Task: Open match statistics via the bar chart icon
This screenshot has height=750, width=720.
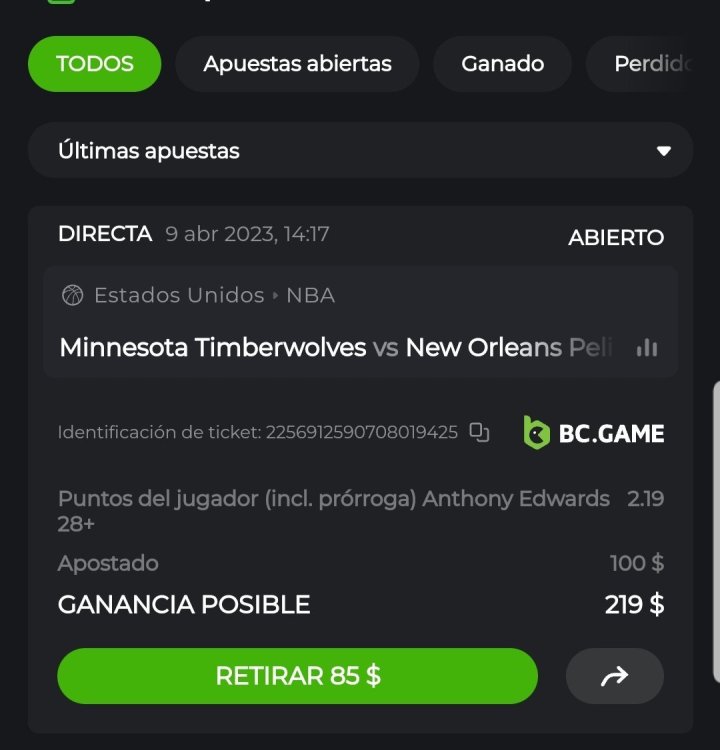Action: tap(647, 347)
